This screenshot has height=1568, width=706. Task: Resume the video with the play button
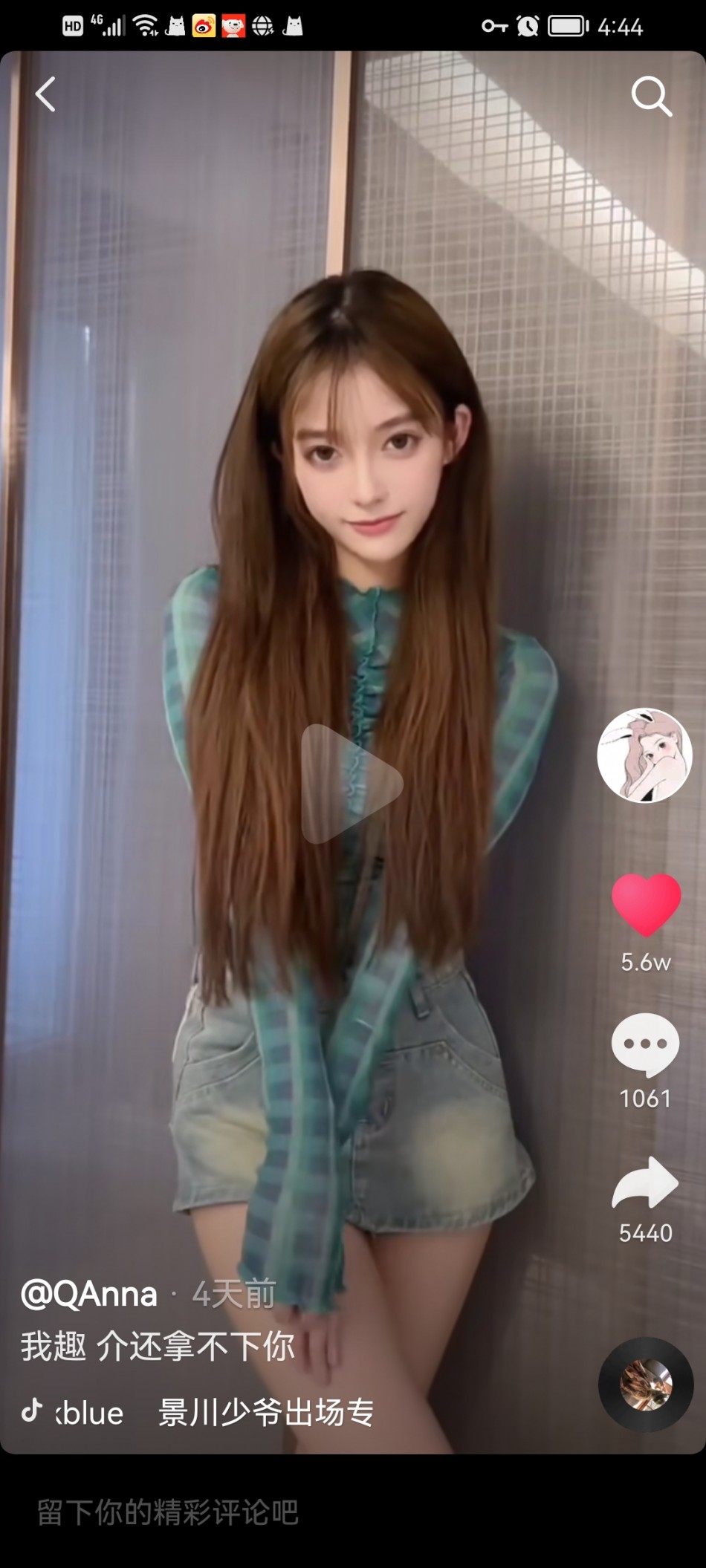coord(352,784)
